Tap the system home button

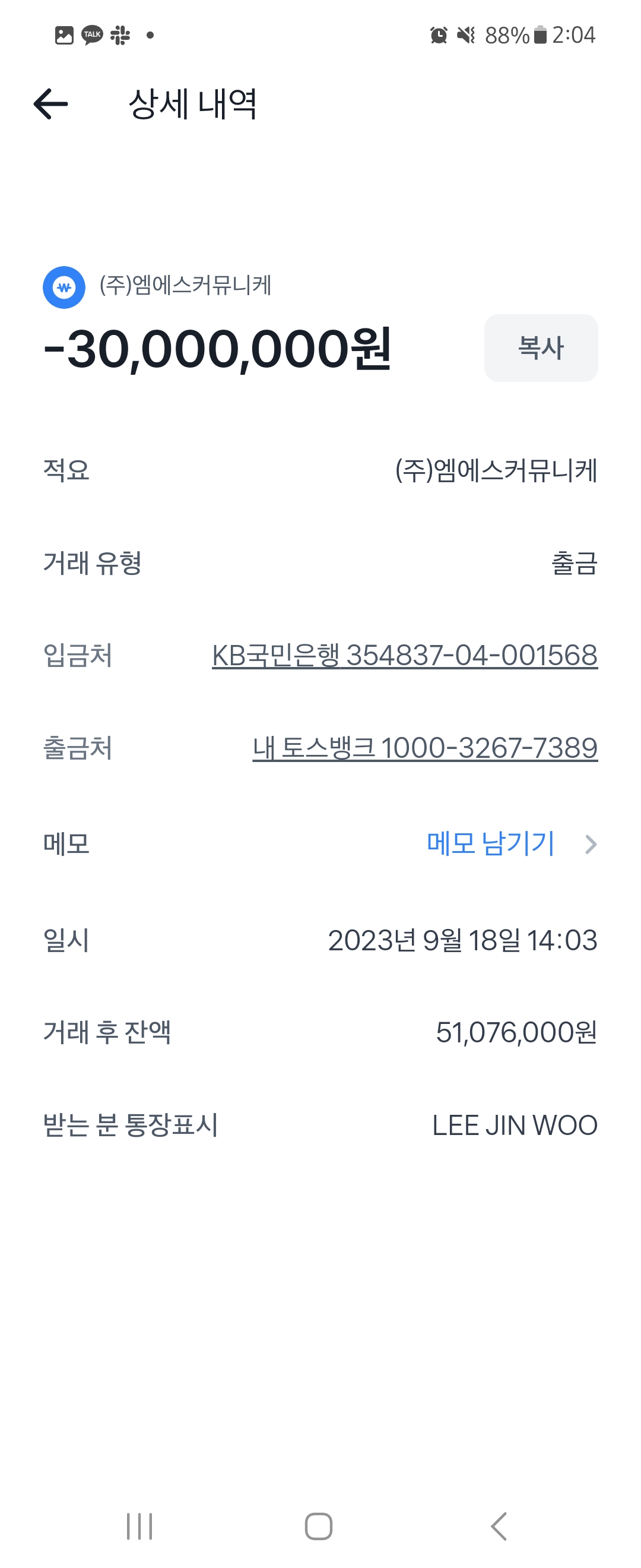[318, 1526]
